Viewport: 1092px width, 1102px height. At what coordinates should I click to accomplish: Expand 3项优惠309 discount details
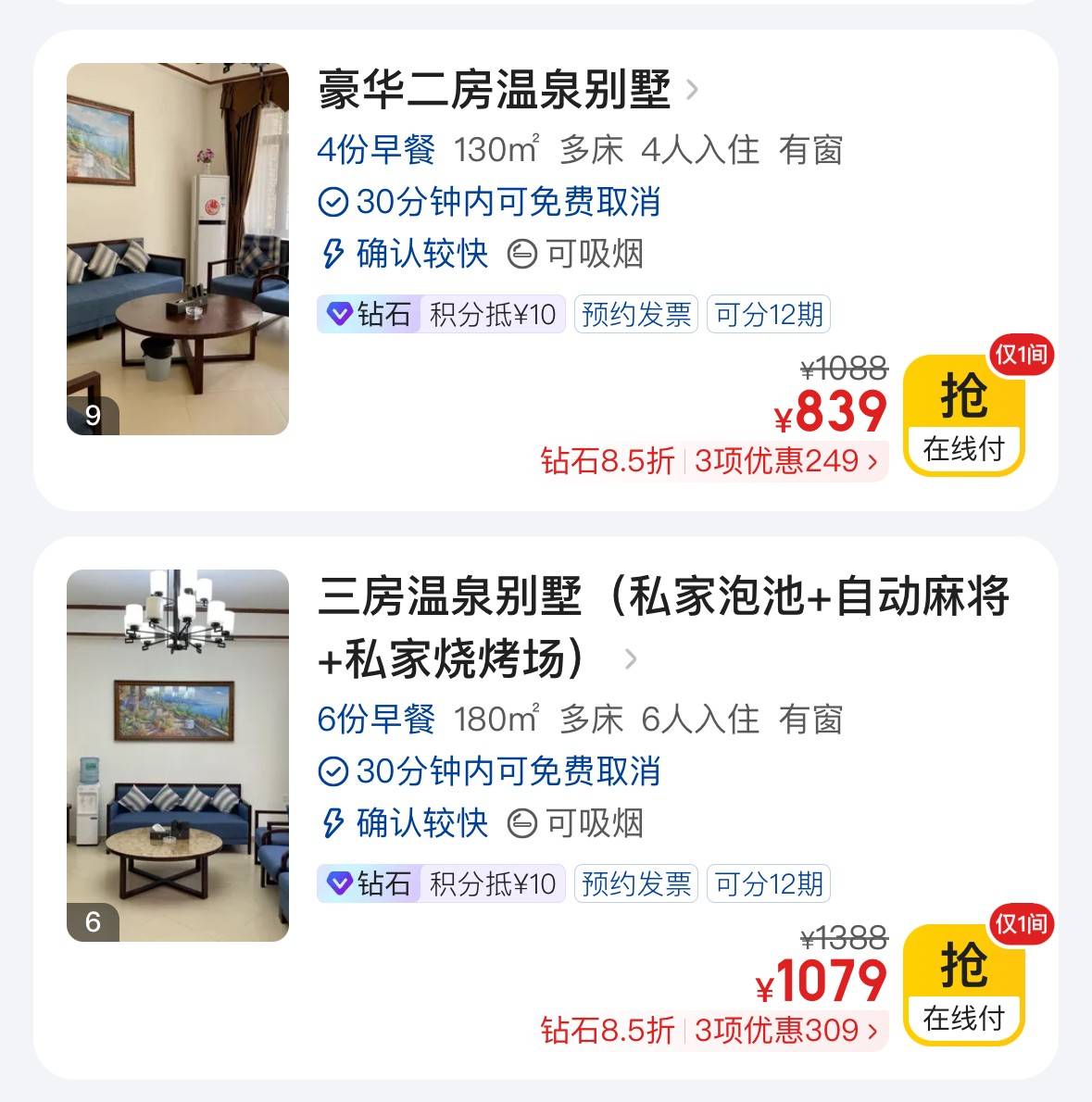click(x=785, y=1031)
